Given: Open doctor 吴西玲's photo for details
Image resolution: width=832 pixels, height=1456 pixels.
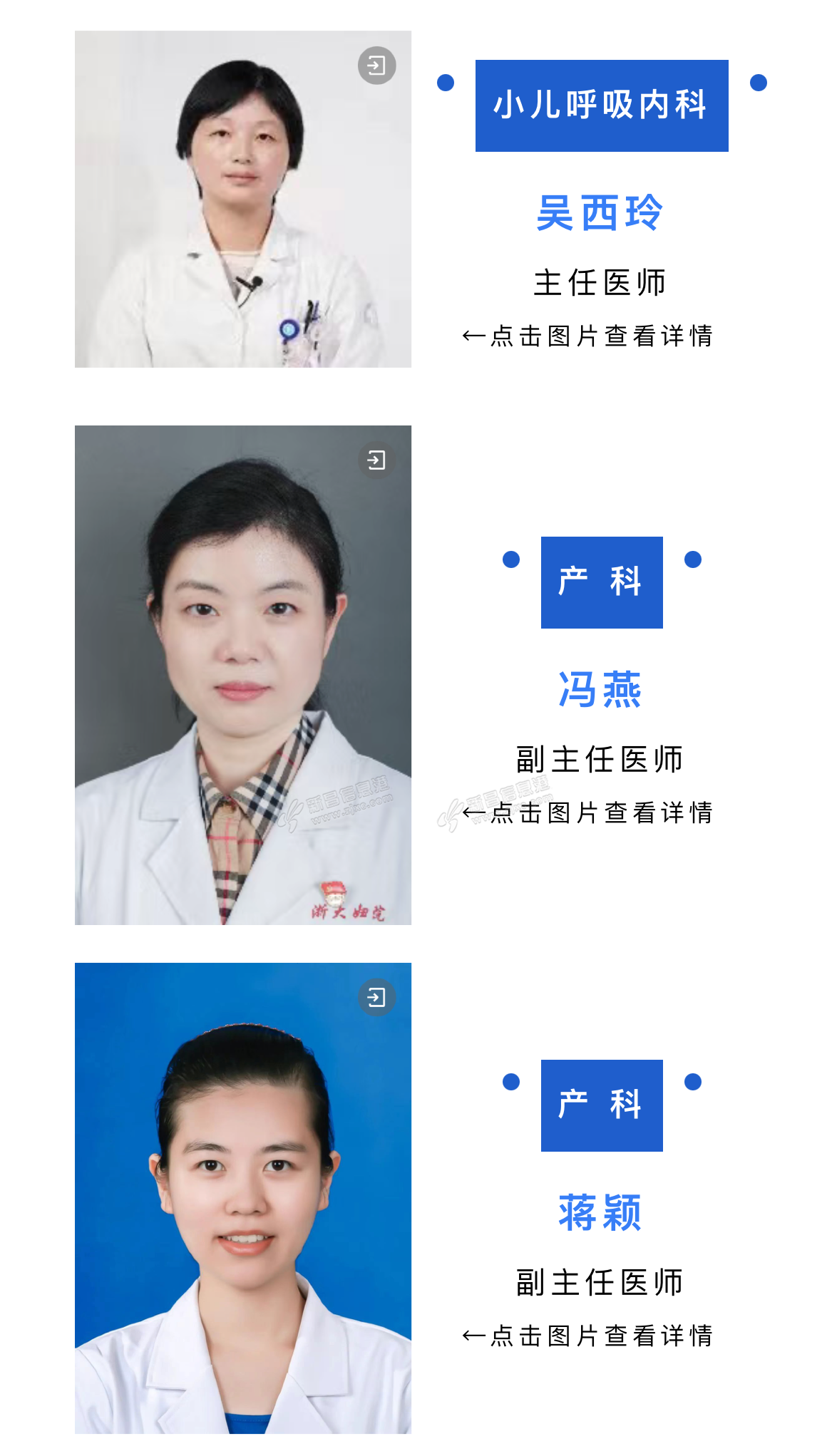Looking at the screenshot, I should tap(242, 199).
